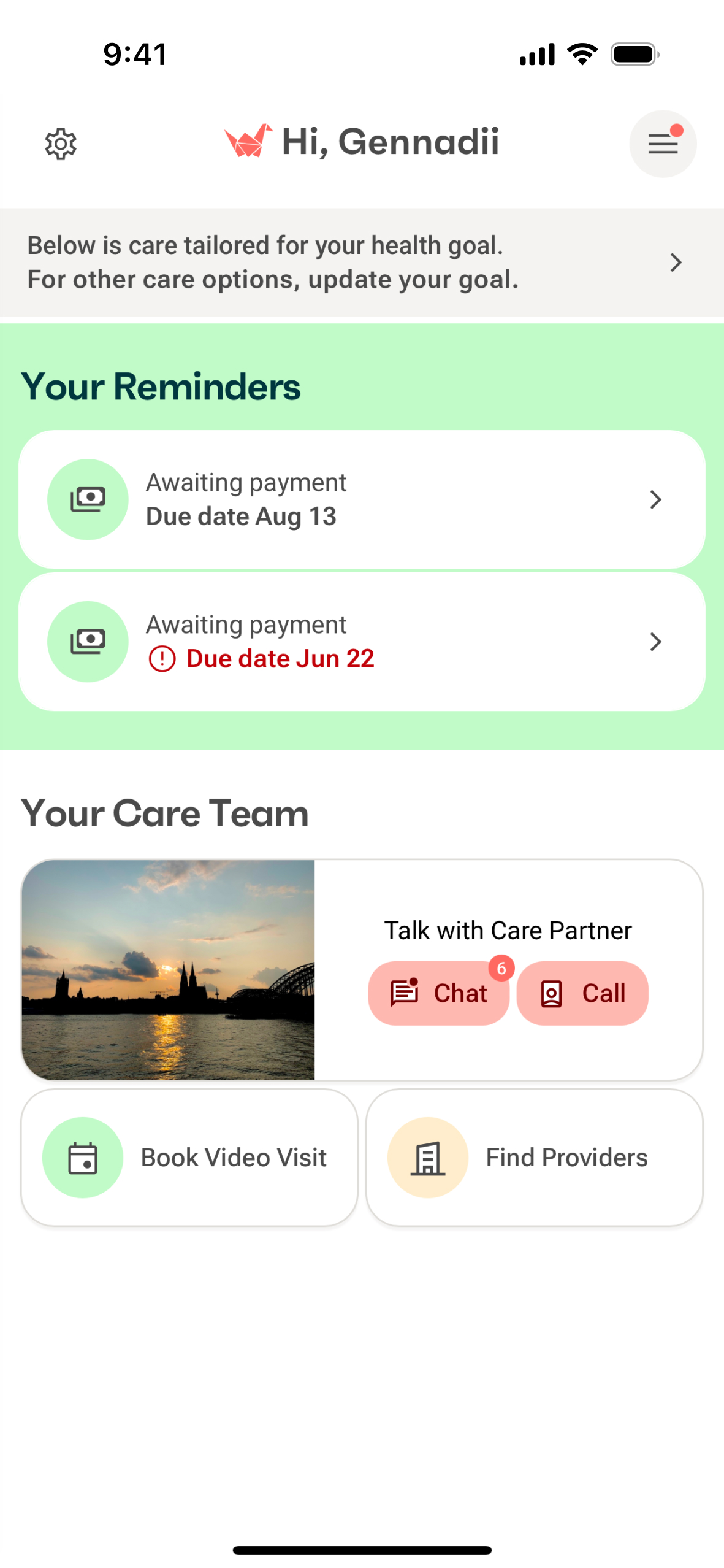Open the hamburger menu with notification dot
The width and height of the screenshot is (724, 1568).
pos(662,144)
